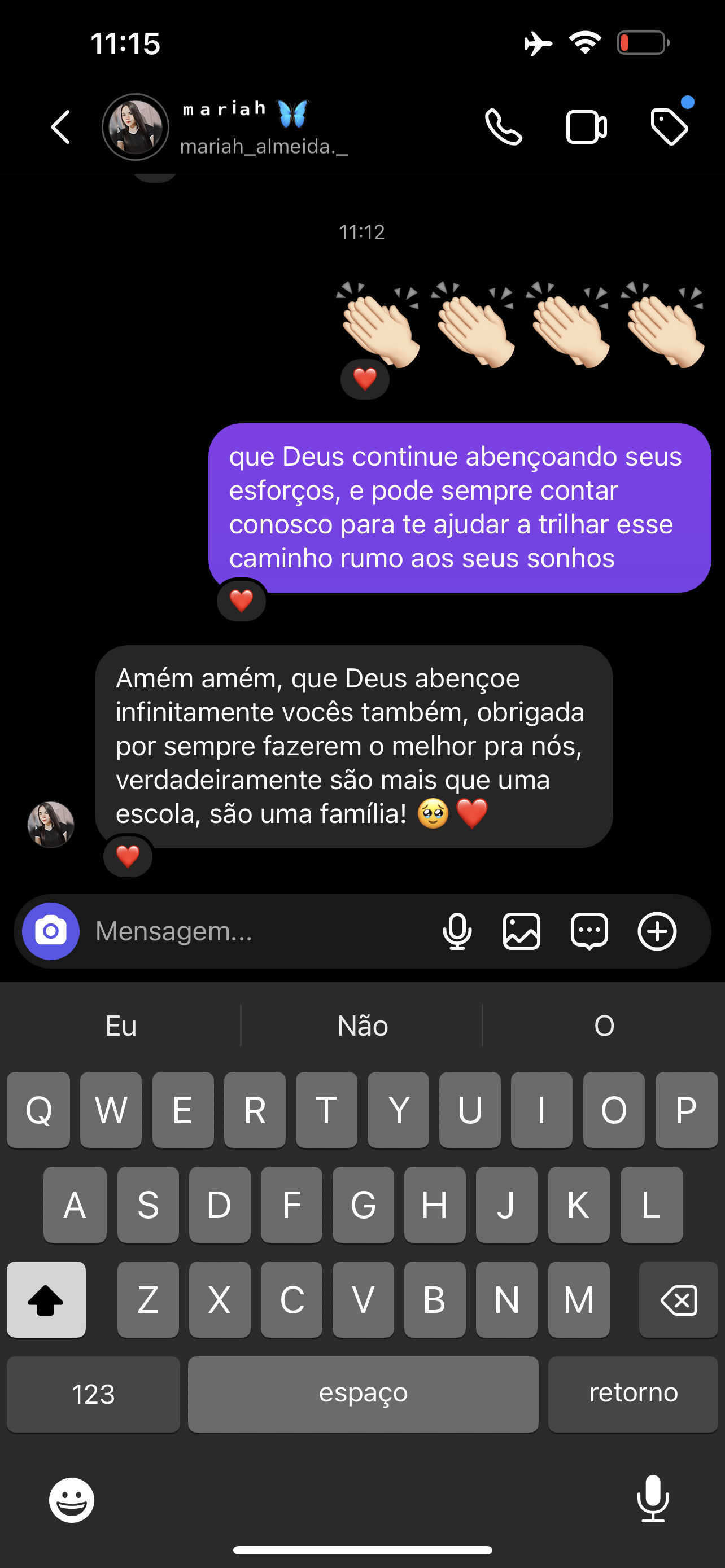
Task: Open the plus more options button
Action: (657, 931)
